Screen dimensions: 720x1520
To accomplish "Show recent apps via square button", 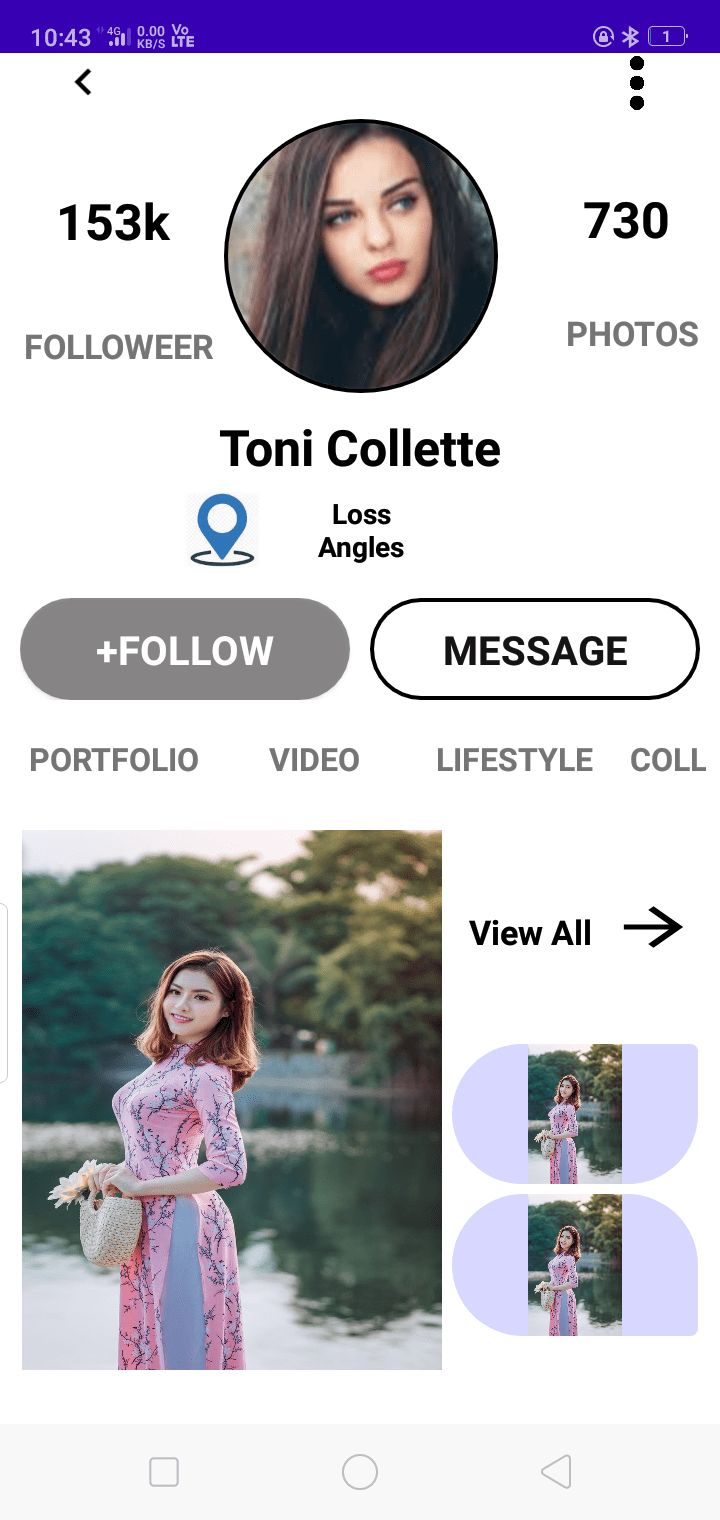I will tap(164, 1472).
